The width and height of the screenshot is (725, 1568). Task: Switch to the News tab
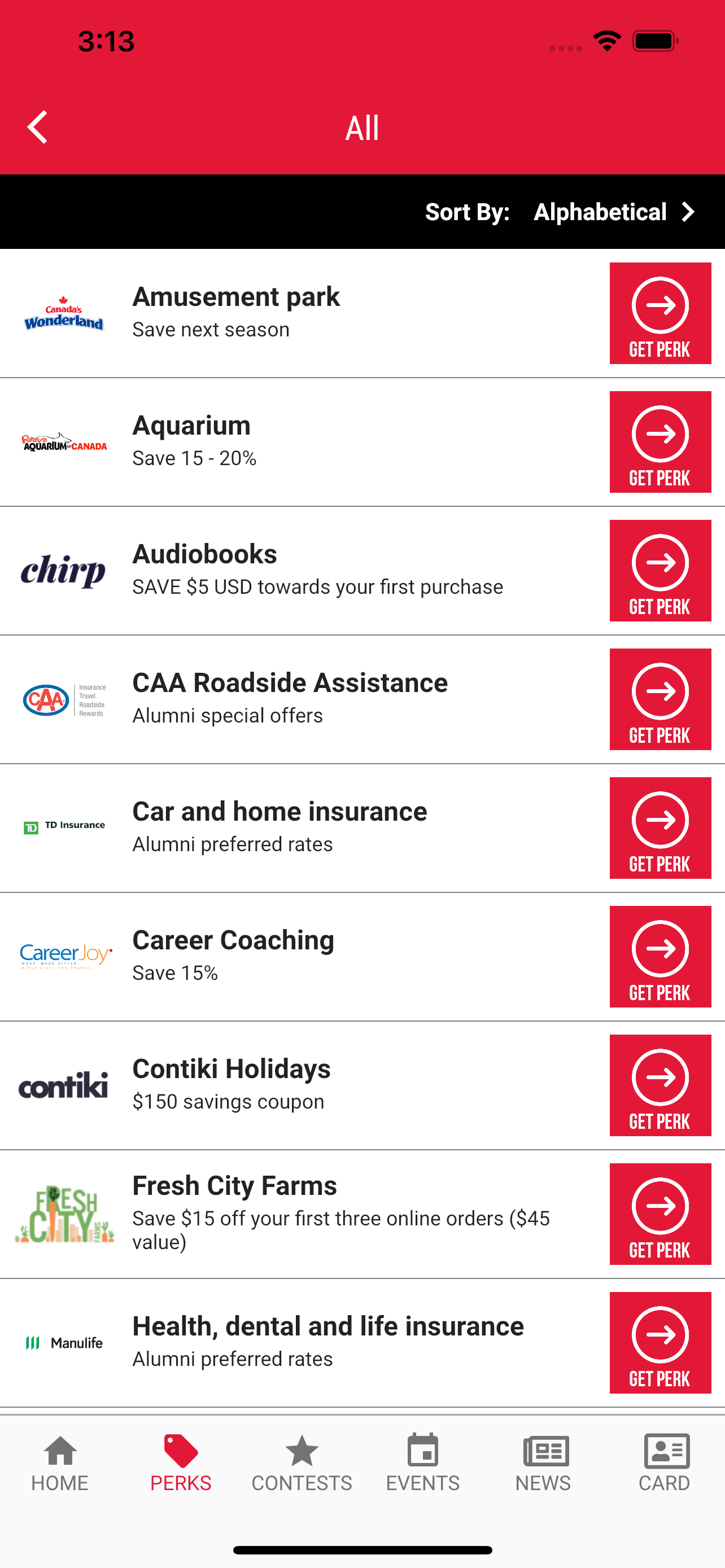544,1464
